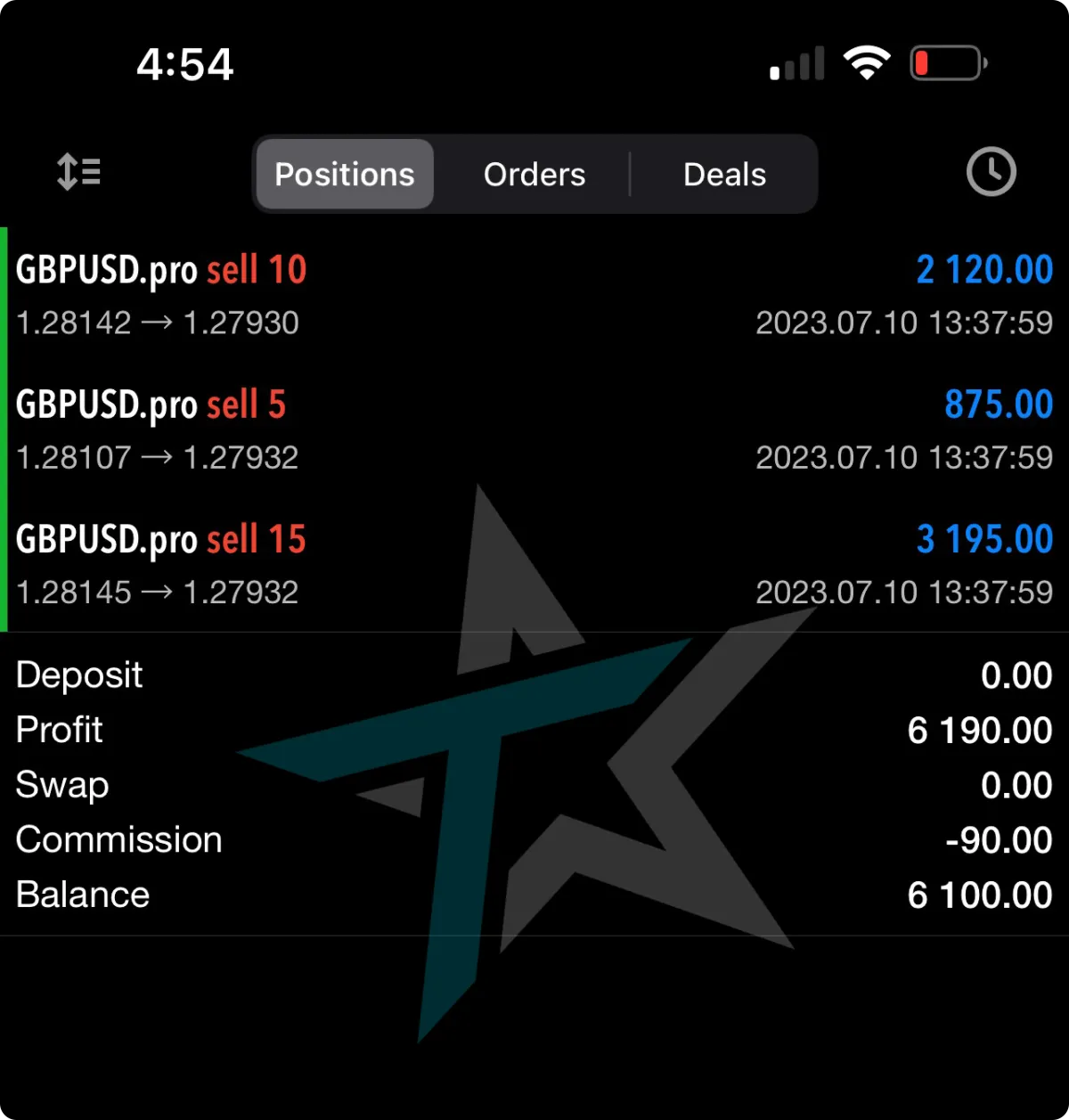The width and height of the screenshot is (1069, 1120).
Task: Open the GBPUSD.pro sell 15 position
Action: 534,564
